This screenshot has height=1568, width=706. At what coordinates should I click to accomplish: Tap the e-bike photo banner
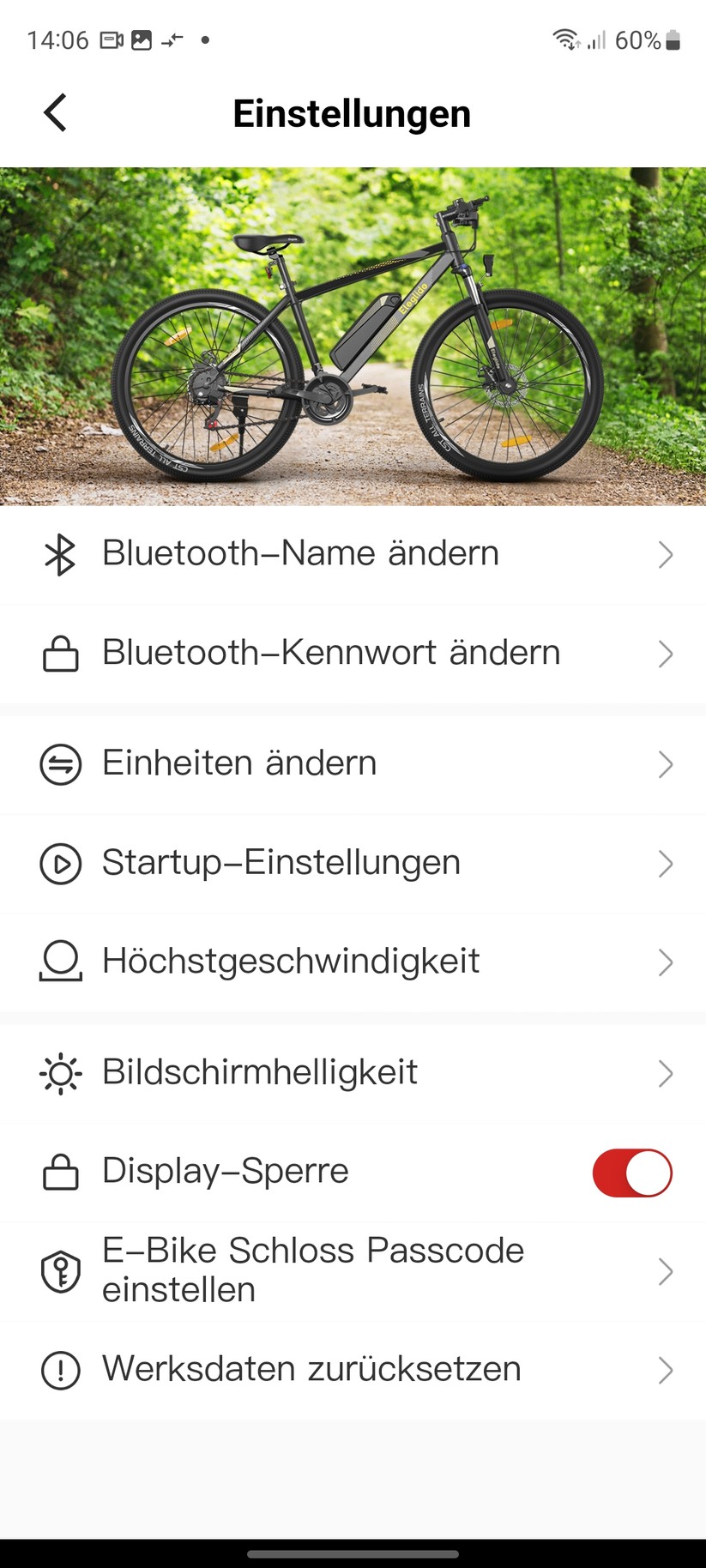pos(353,335)
